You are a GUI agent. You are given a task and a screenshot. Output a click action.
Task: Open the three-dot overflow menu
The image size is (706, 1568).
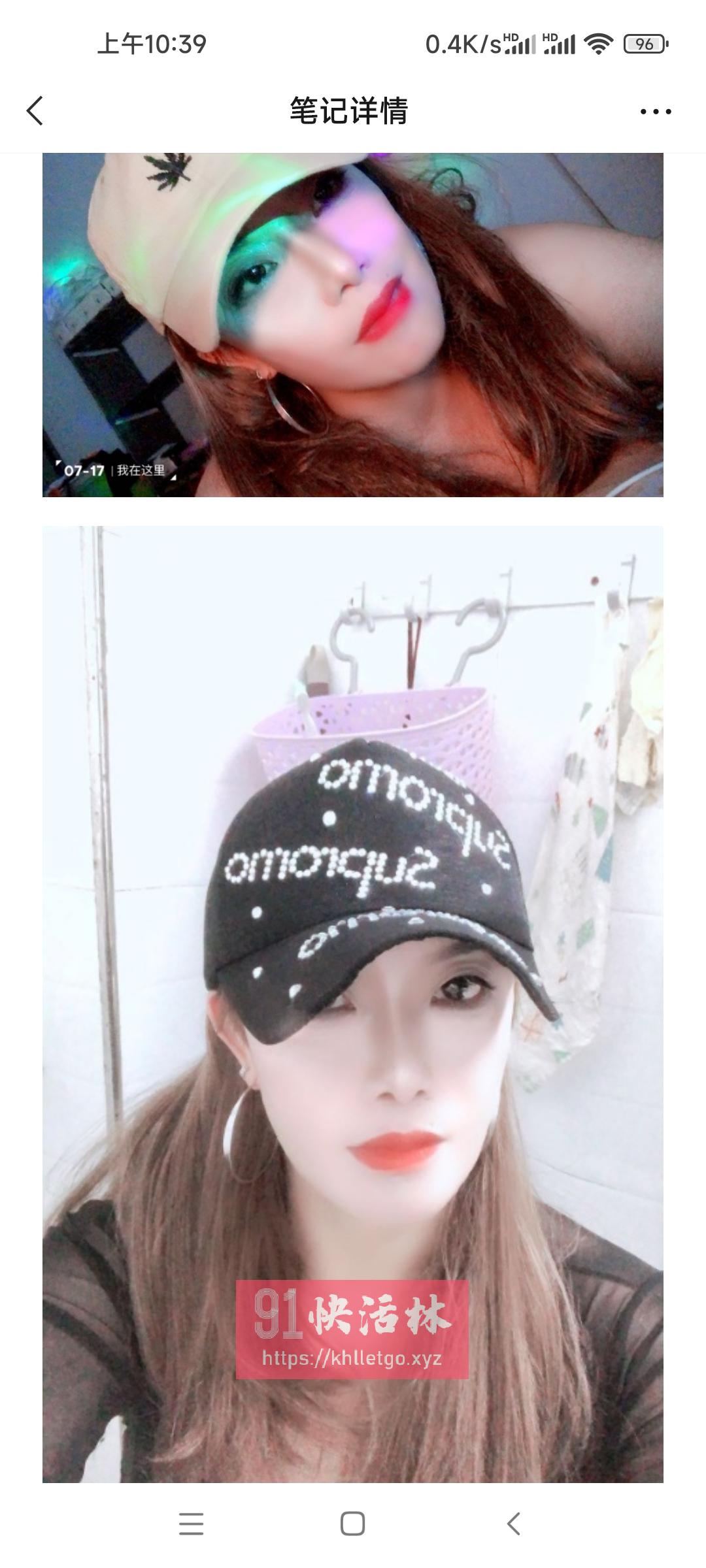[655, 112]
